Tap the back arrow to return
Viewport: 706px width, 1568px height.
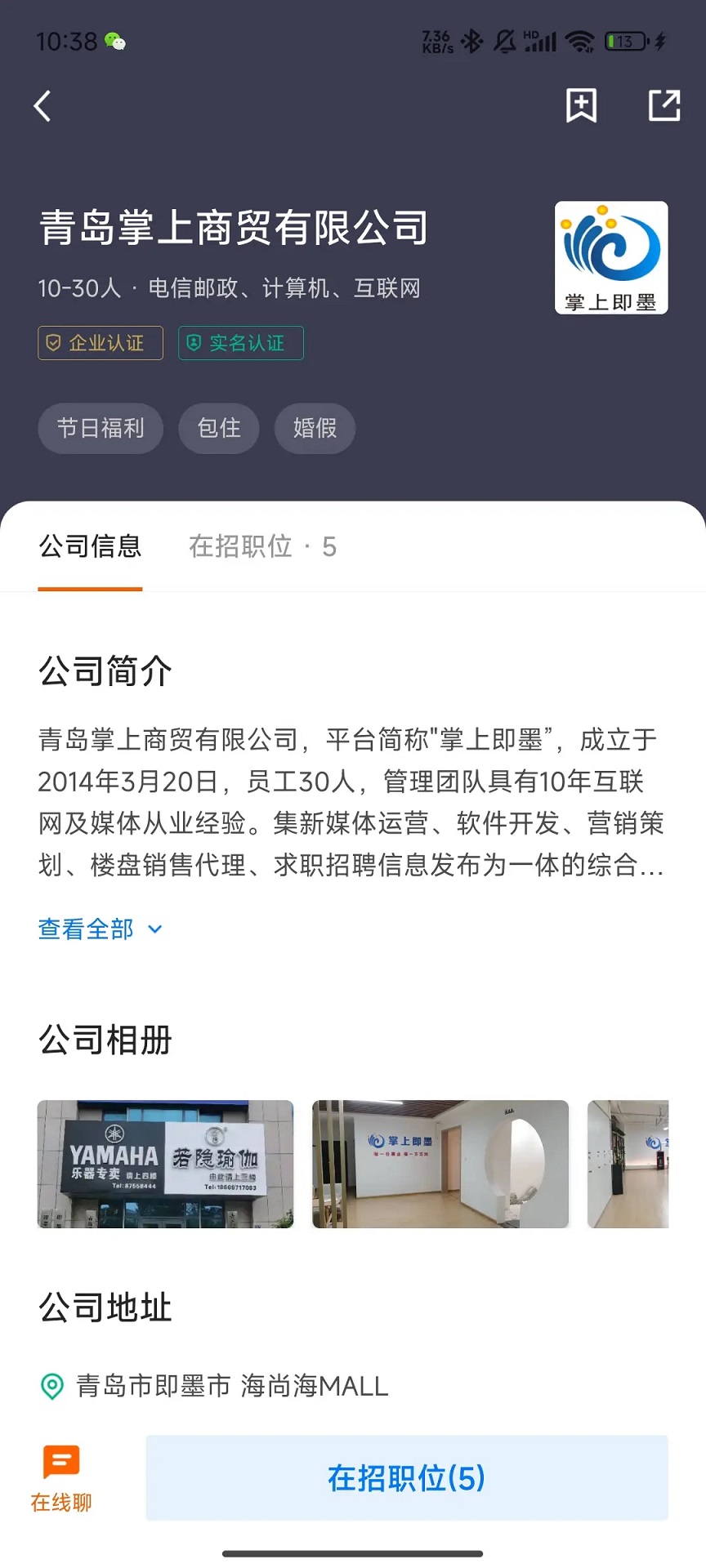click(x=42, y=105)
